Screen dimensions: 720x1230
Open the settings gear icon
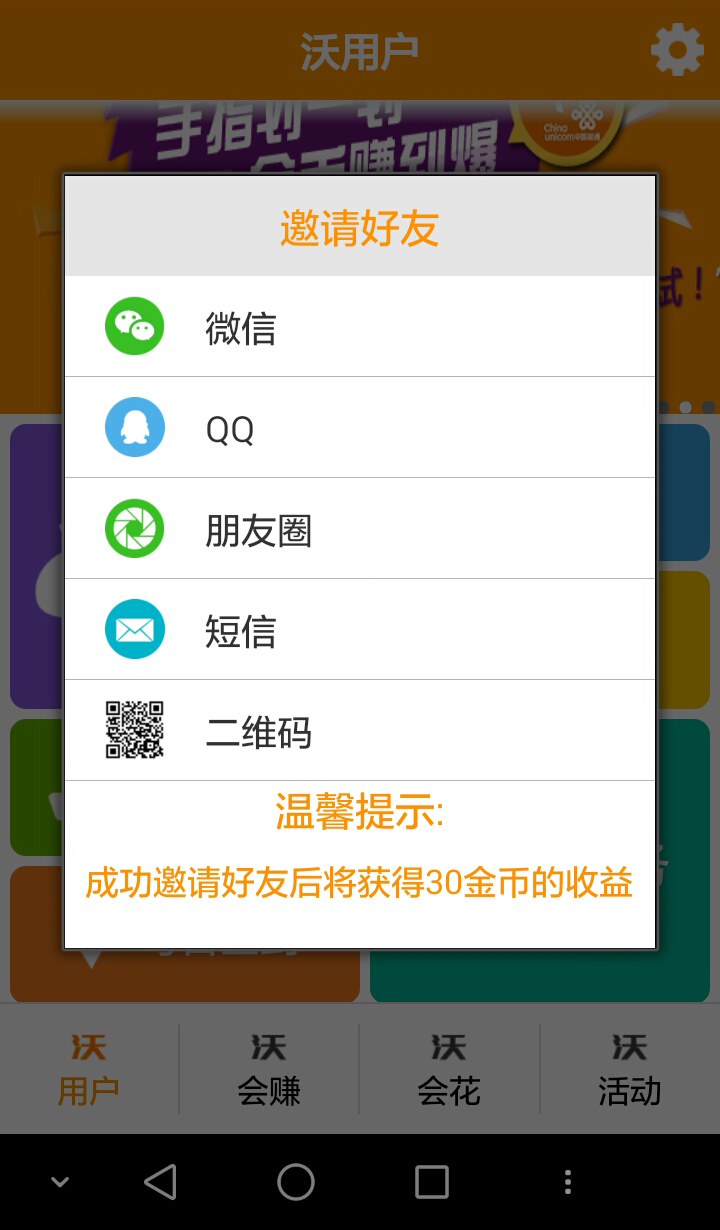point(677,49)
